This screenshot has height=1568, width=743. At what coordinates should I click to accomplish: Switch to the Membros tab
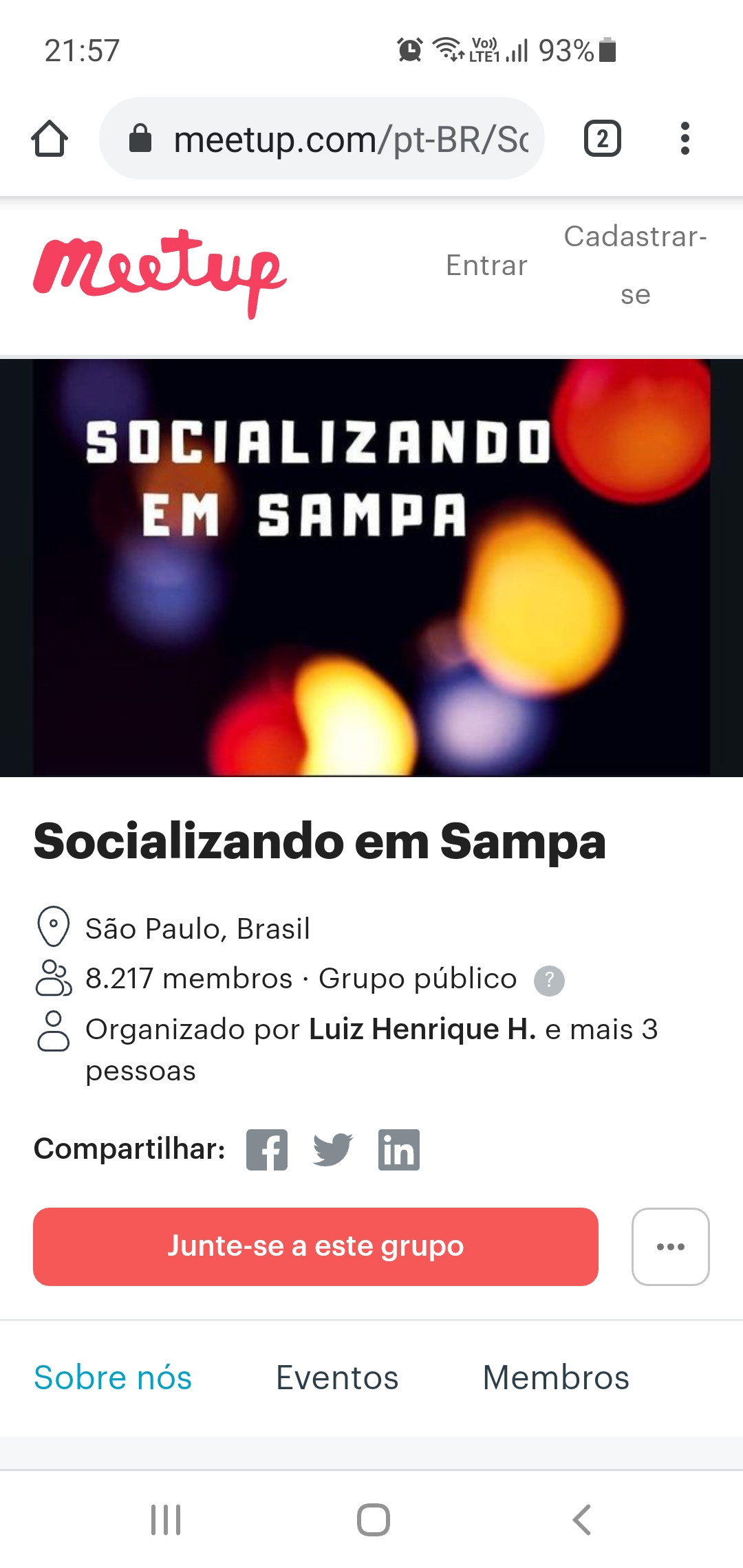[x=556, y=1378]
